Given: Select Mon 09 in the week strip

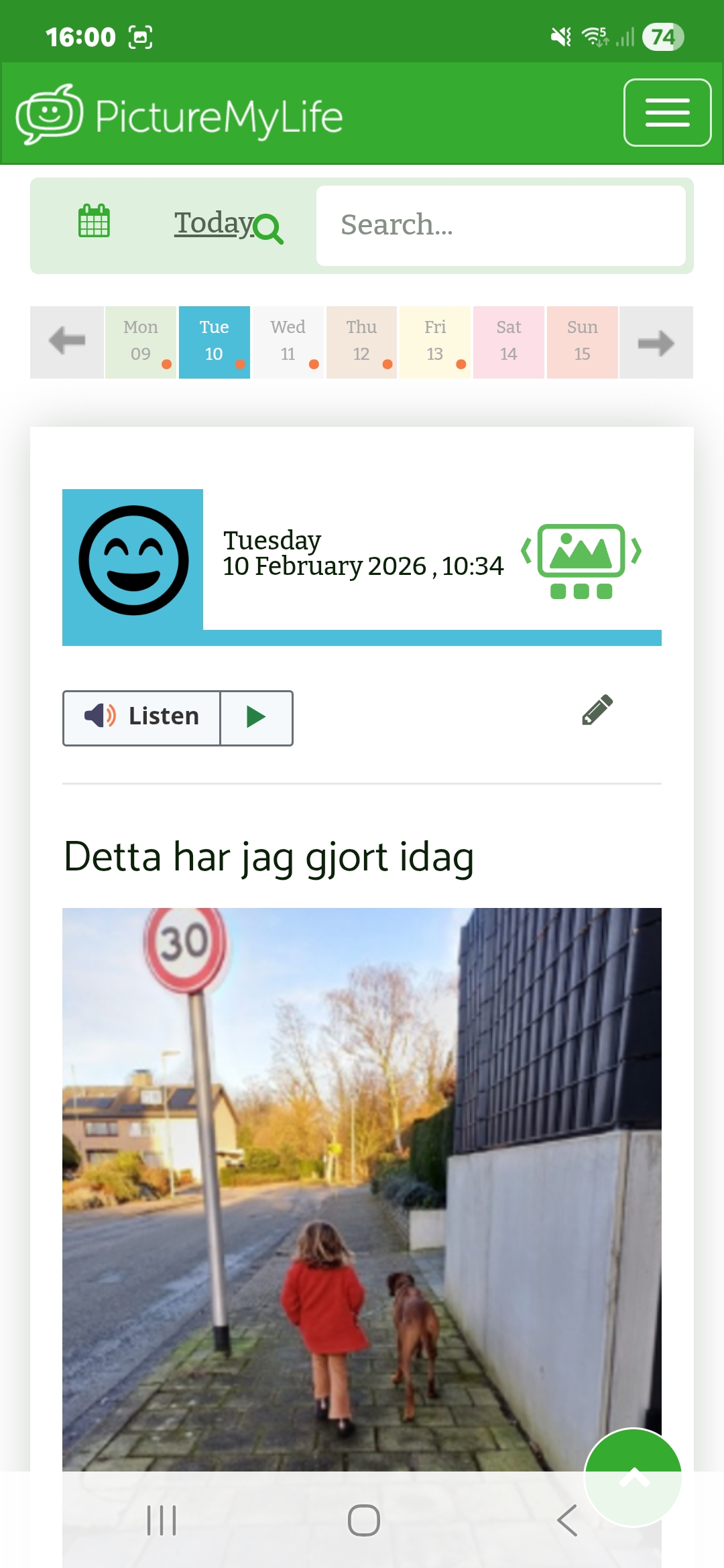Looking at the screenshot, I should click(x=141, y=342).
